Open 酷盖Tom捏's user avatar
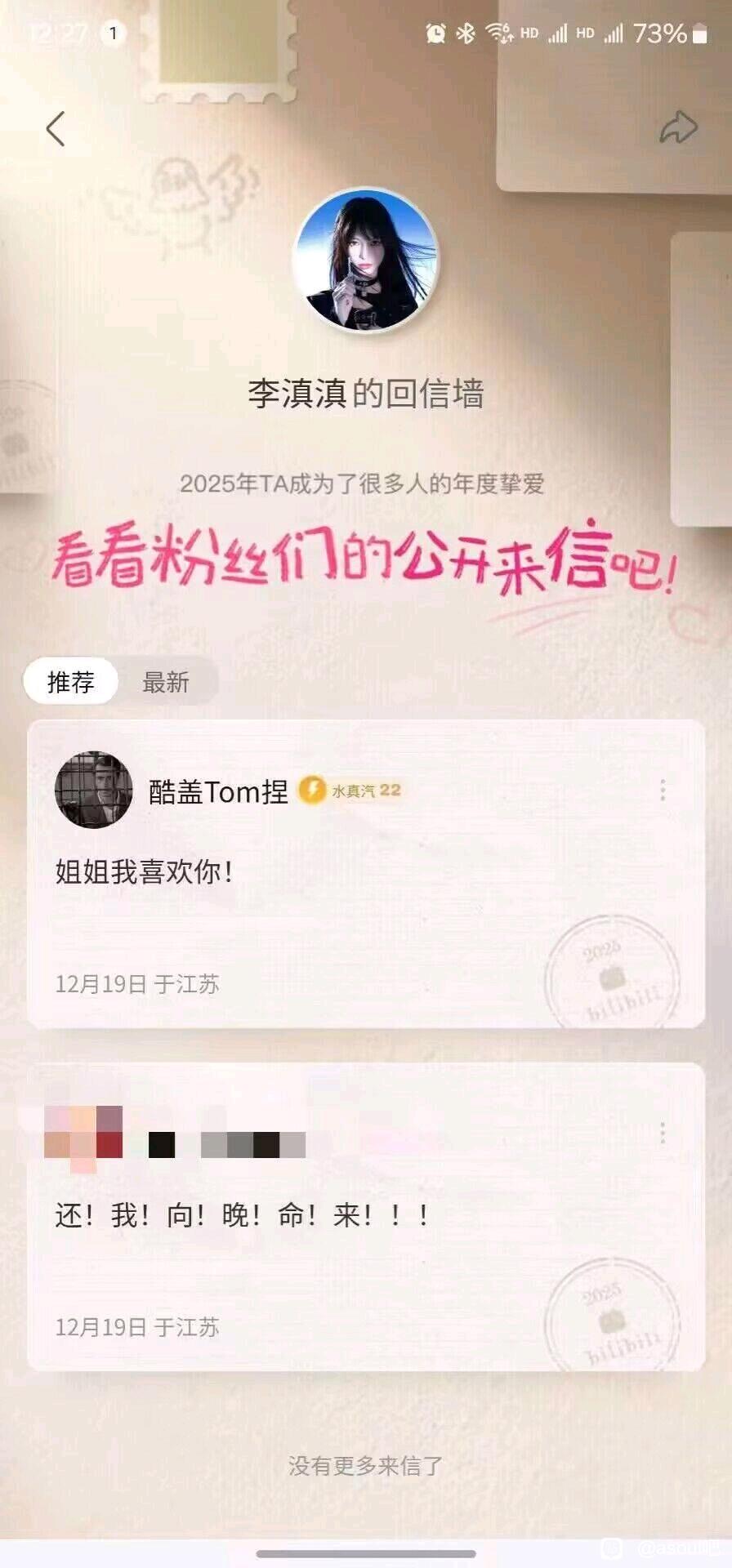732x1568 pixels. point(93,790)
